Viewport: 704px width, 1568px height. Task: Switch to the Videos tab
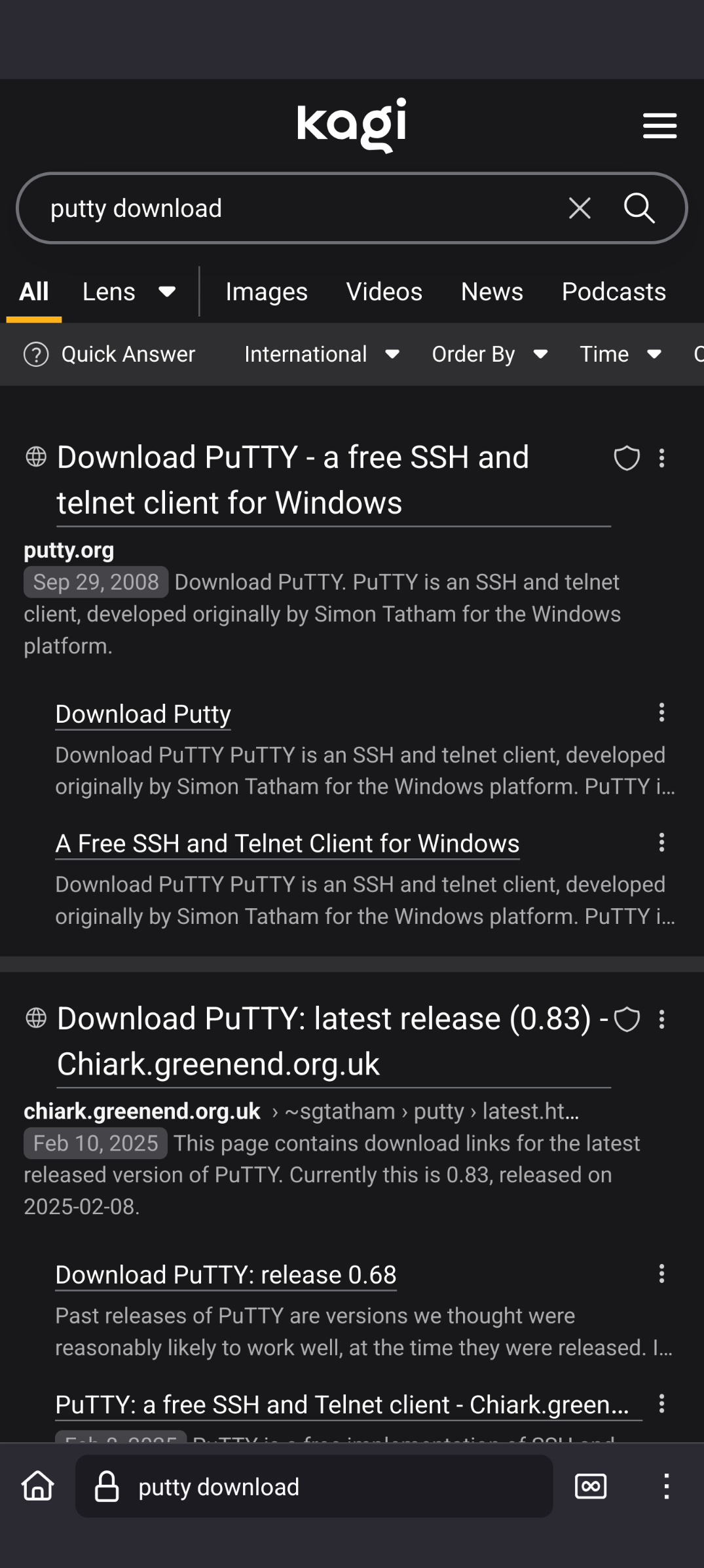[384, 292]
